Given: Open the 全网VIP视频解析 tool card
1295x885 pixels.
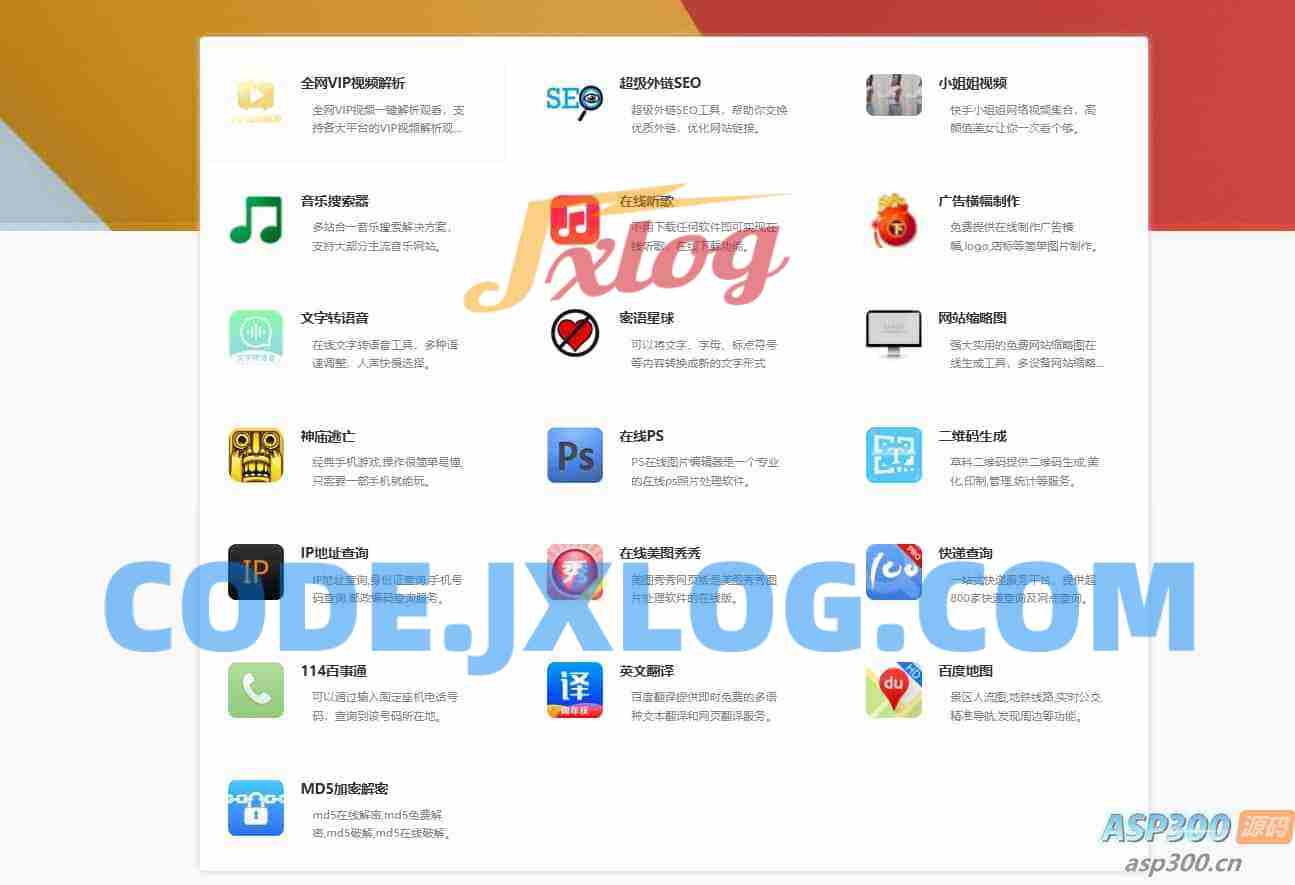Looking at the screenshot, I should [353, 84].
